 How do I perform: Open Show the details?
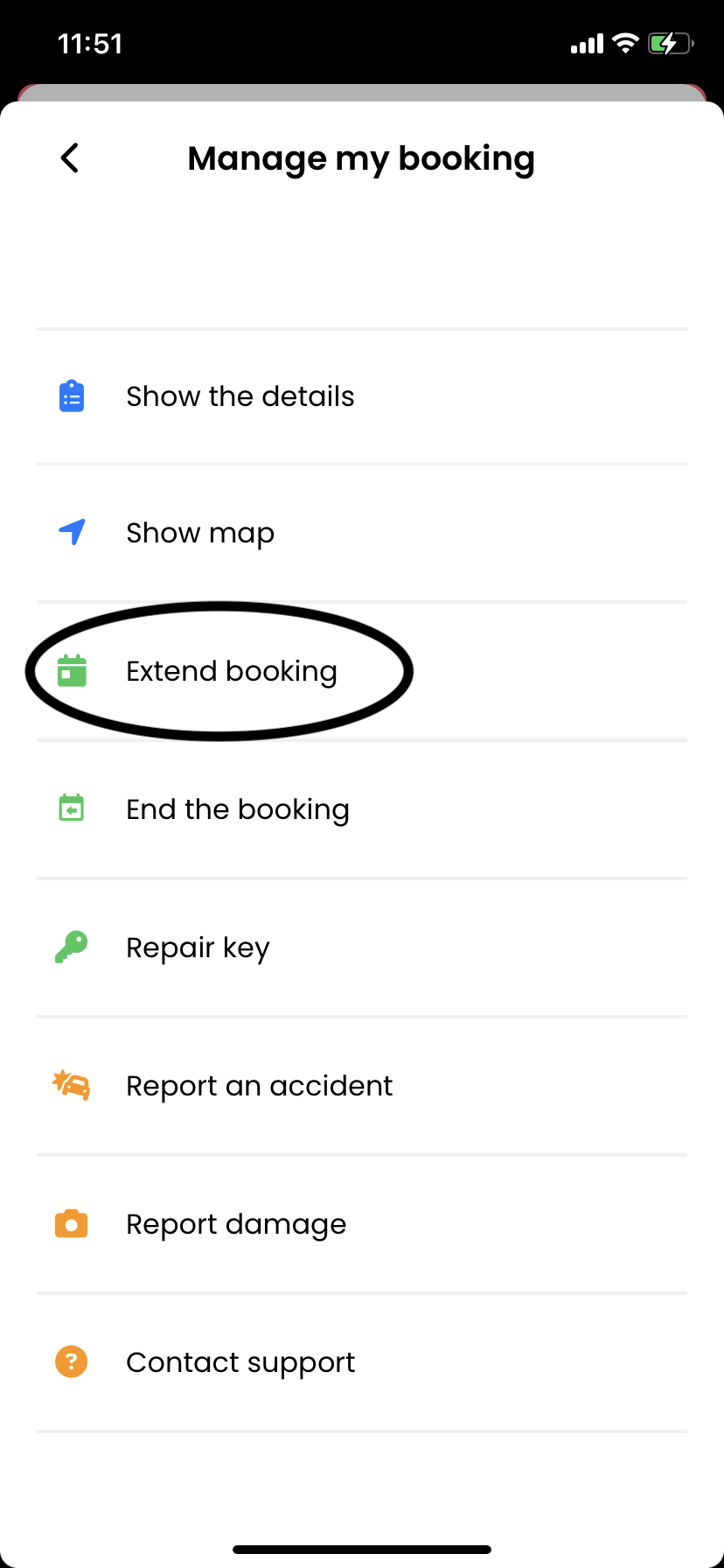click(x=240, y=396)
